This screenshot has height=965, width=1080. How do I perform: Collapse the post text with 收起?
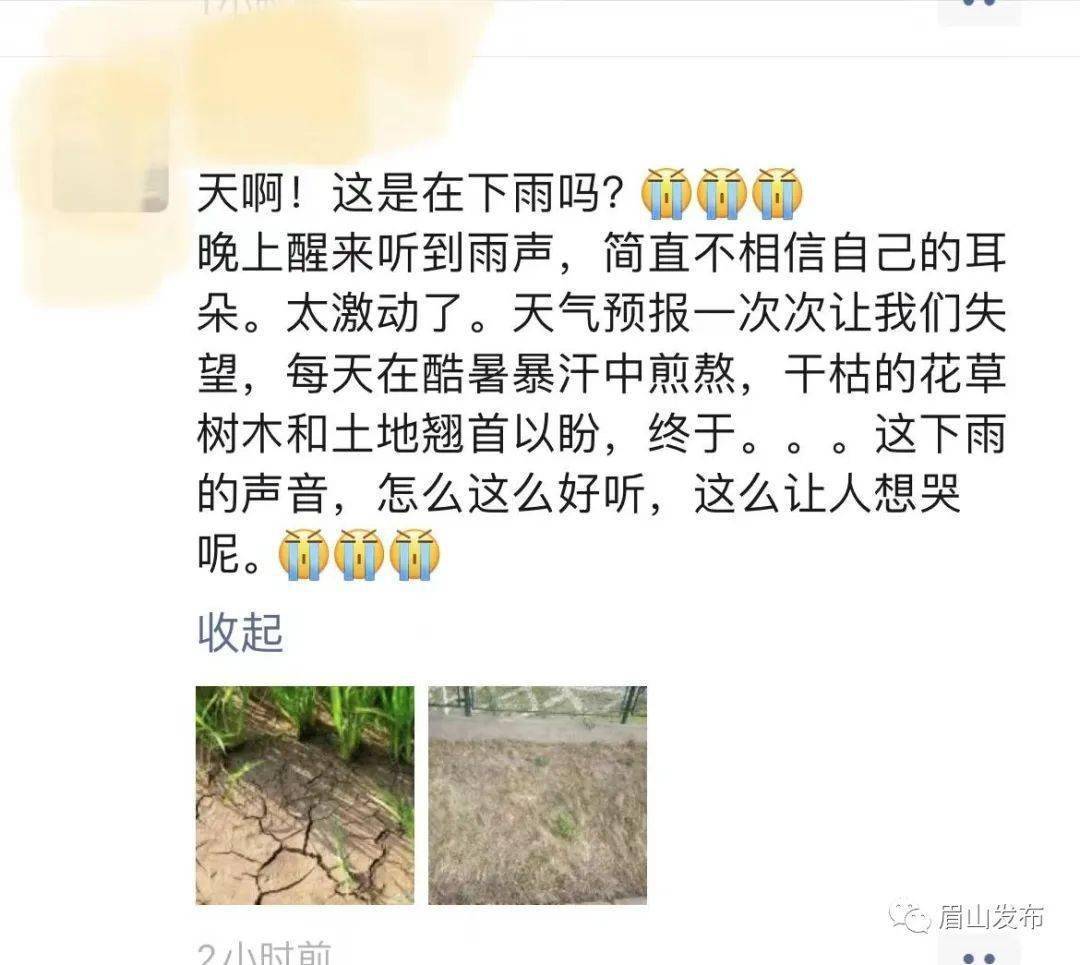(240, 632)
